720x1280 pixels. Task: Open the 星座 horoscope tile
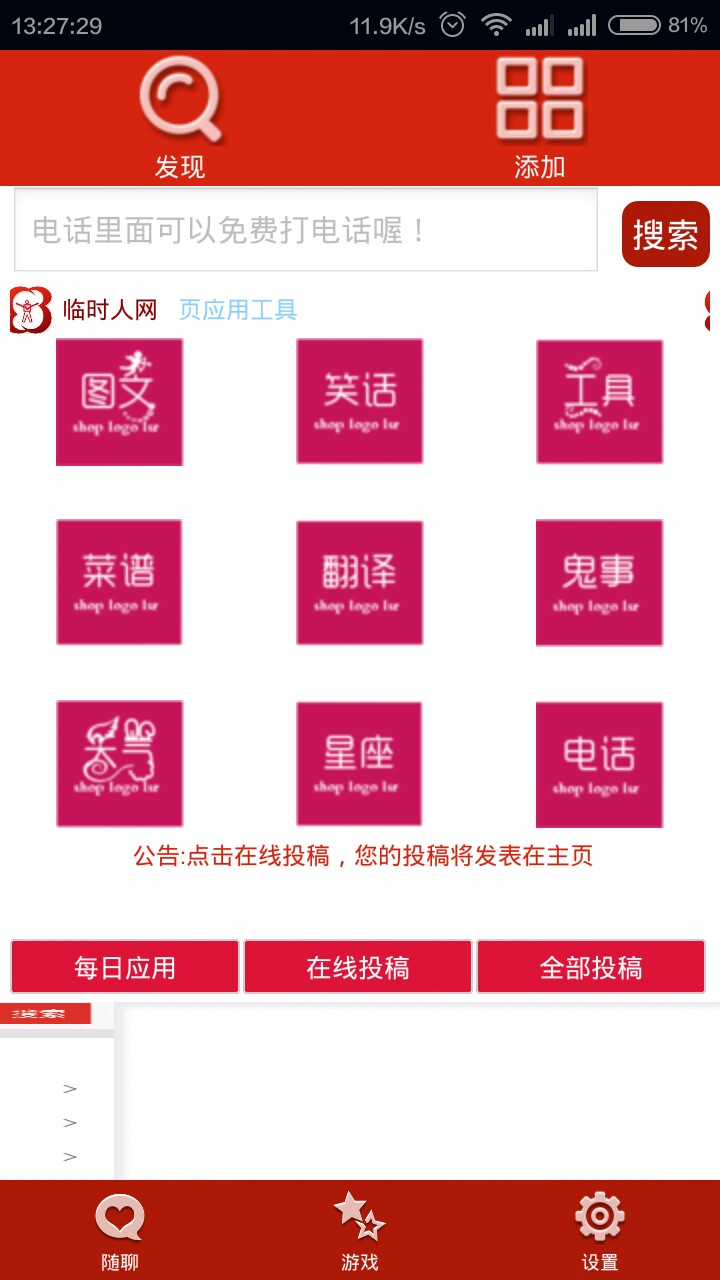coord(359,764)
